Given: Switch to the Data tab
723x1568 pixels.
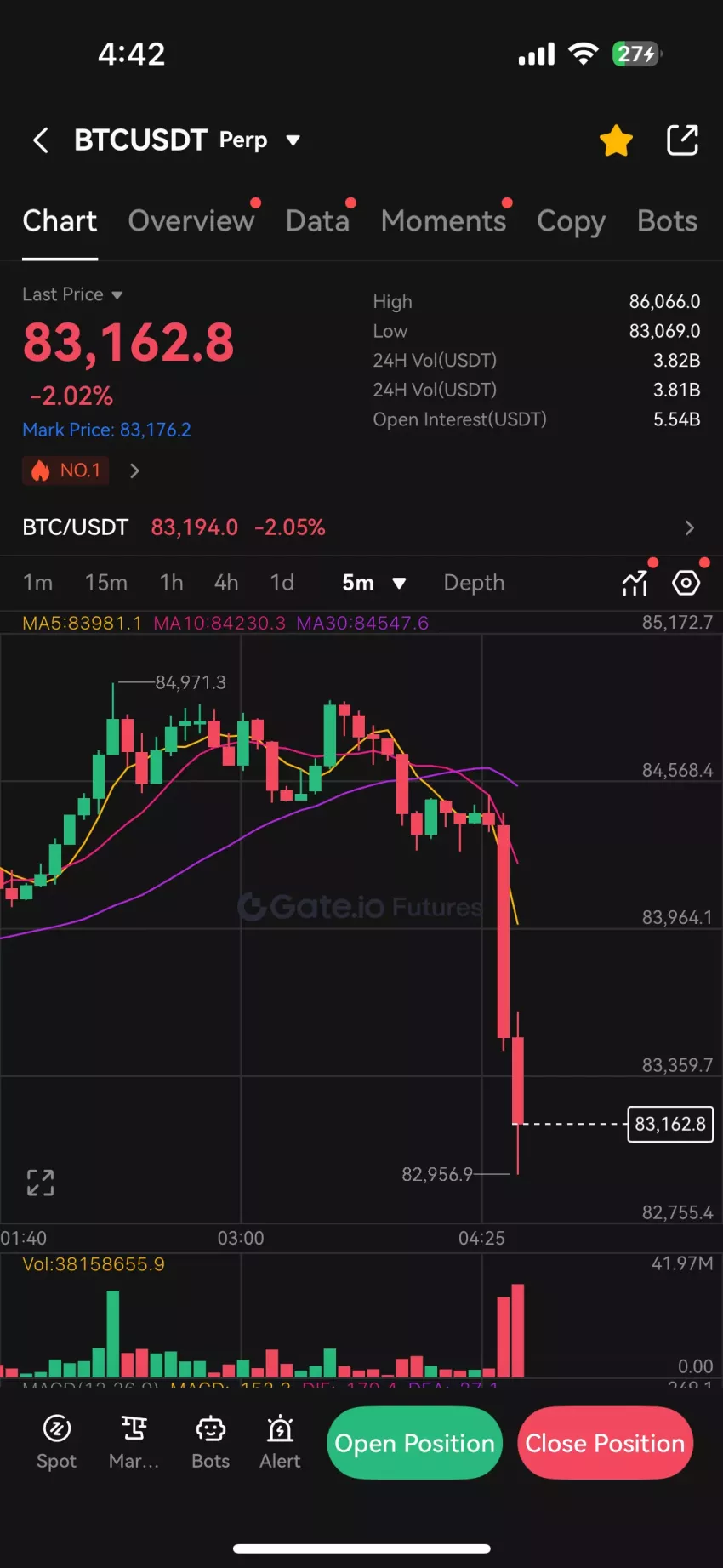Looking at the screenshot, I should click(x=317, y=221).
